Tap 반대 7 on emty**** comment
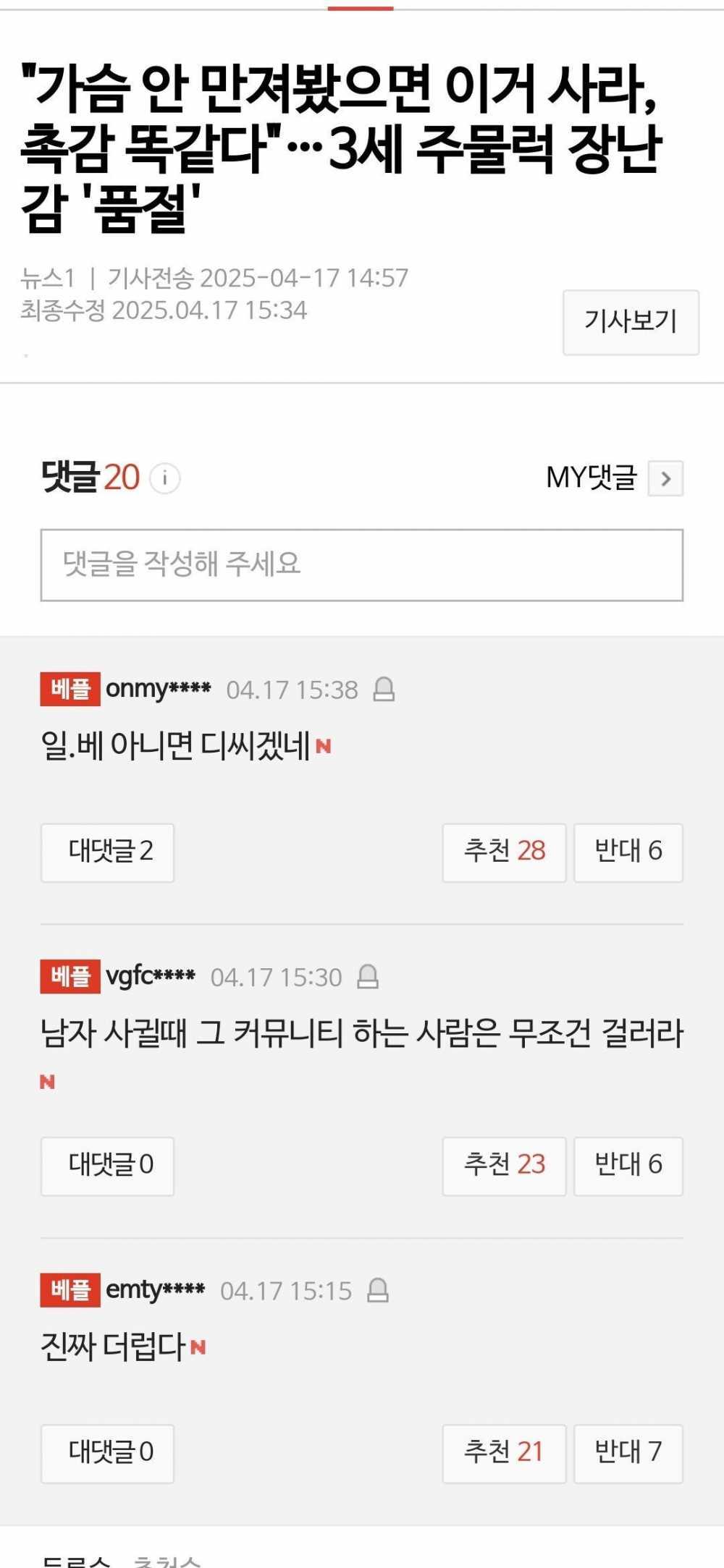The image size is (724, 1568). 628,1453
